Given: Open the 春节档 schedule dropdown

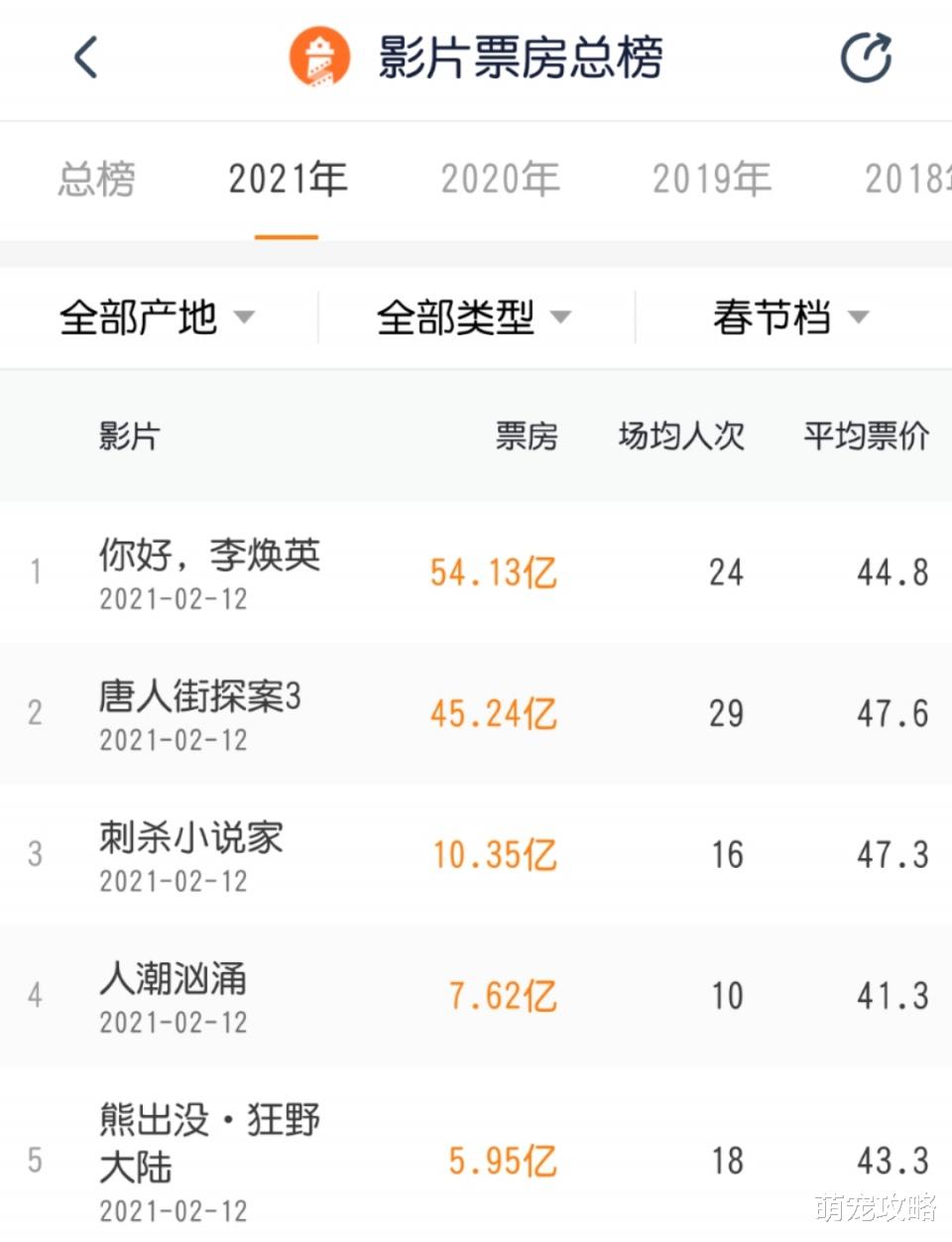Looking at the screenshot, I should coord(860,317).
